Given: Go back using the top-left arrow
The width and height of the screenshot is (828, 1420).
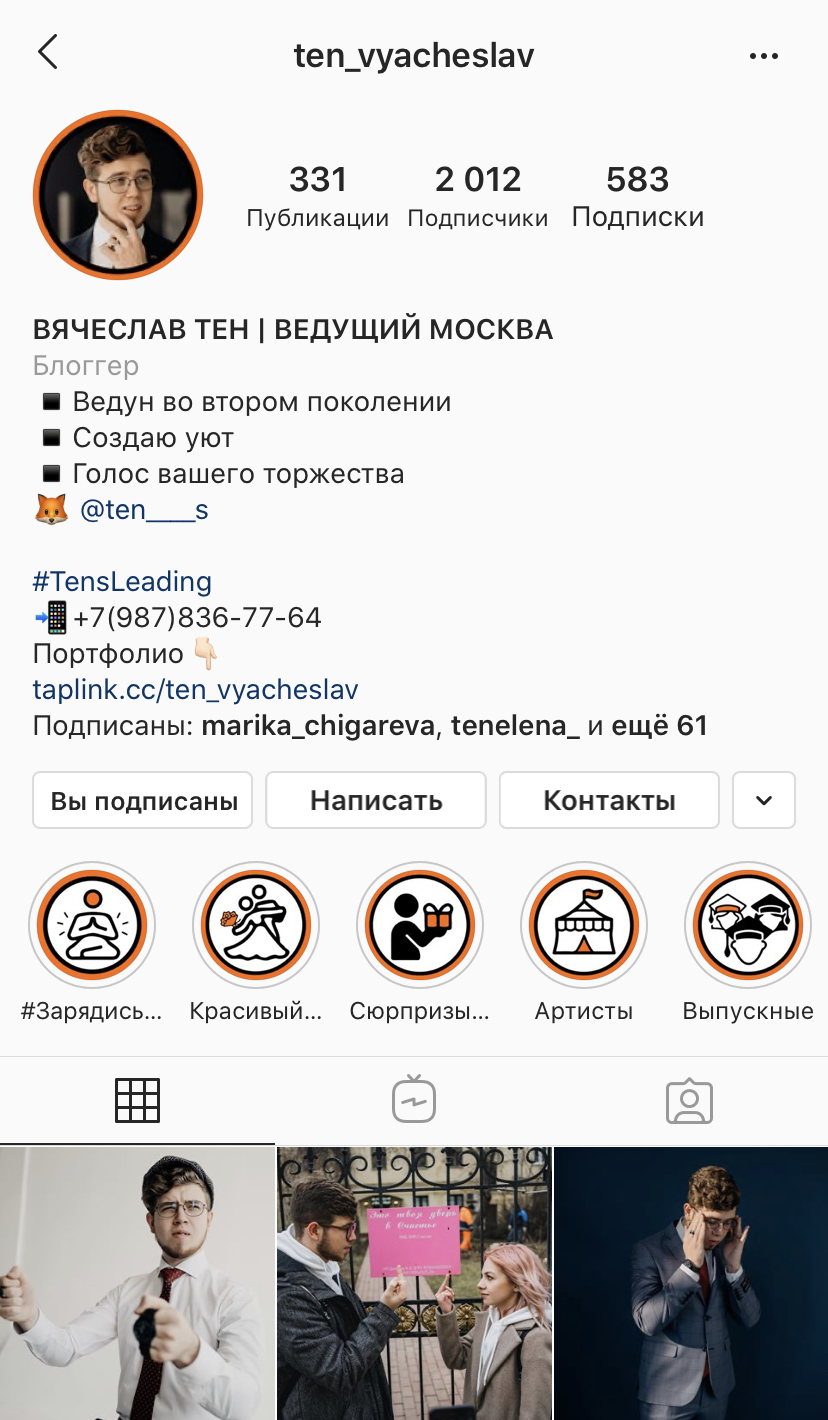Looking at the screenshot, I should click(x=47, y=52).
